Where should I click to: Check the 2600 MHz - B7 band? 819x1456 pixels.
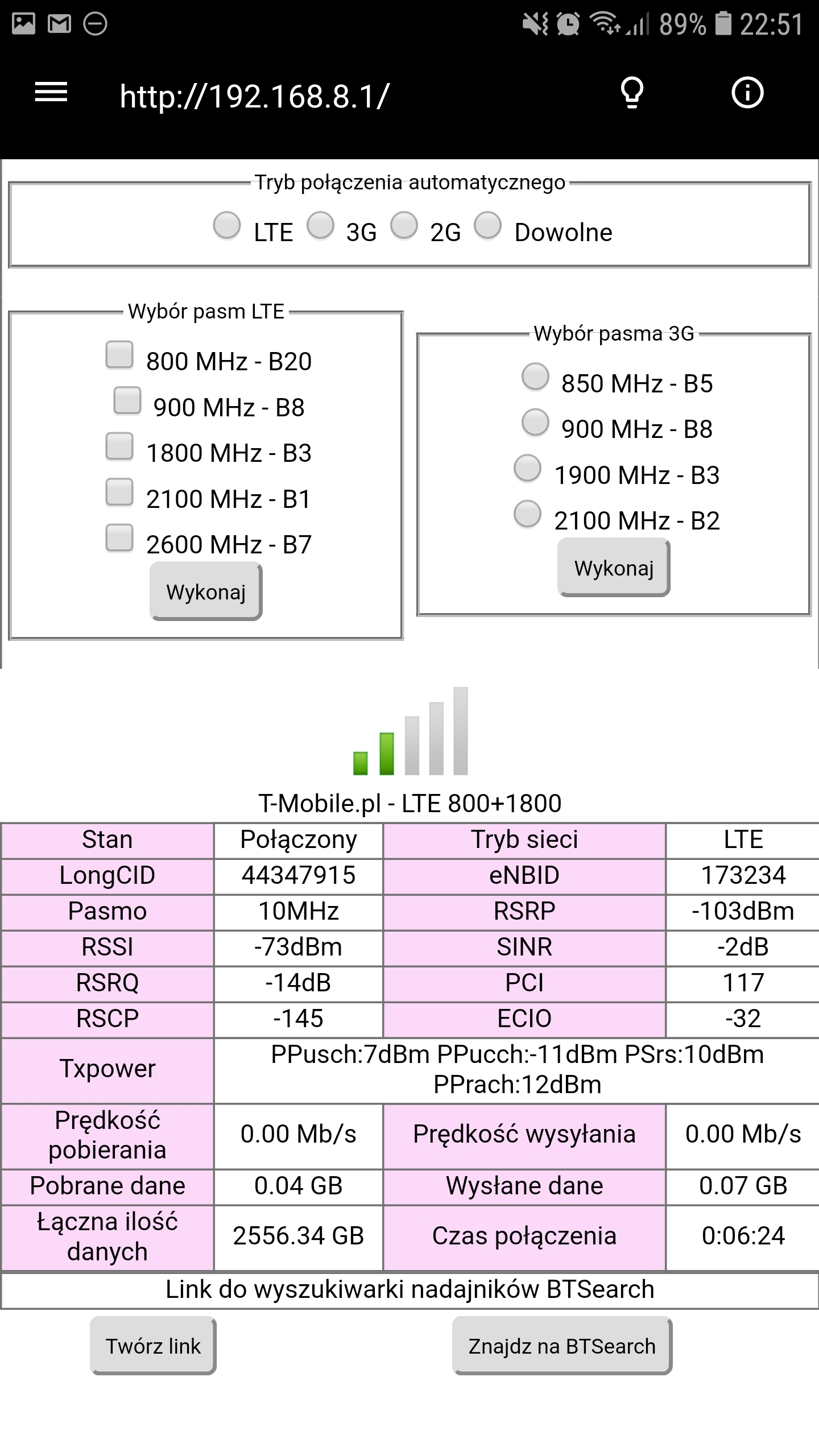tap(119, 537)
